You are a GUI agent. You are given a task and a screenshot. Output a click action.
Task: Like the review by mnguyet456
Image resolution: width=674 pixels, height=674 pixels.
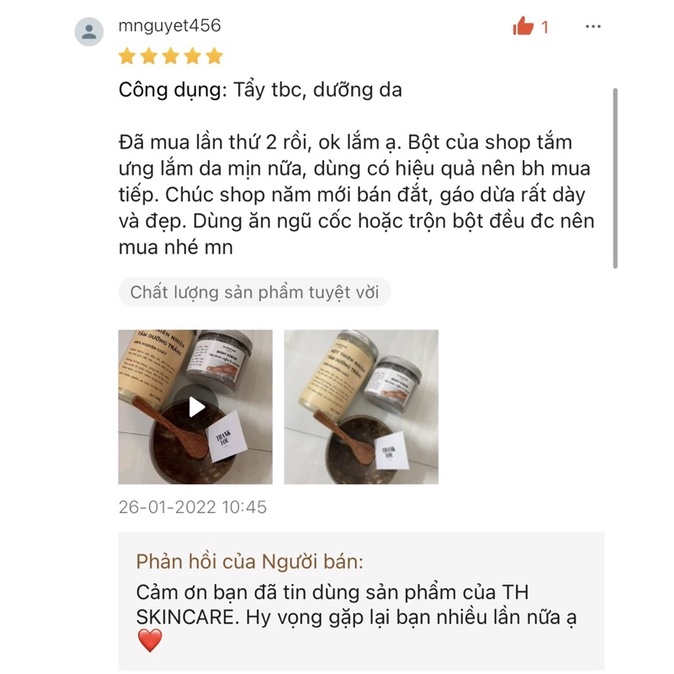pyautogui.click(x=523, y=27)
